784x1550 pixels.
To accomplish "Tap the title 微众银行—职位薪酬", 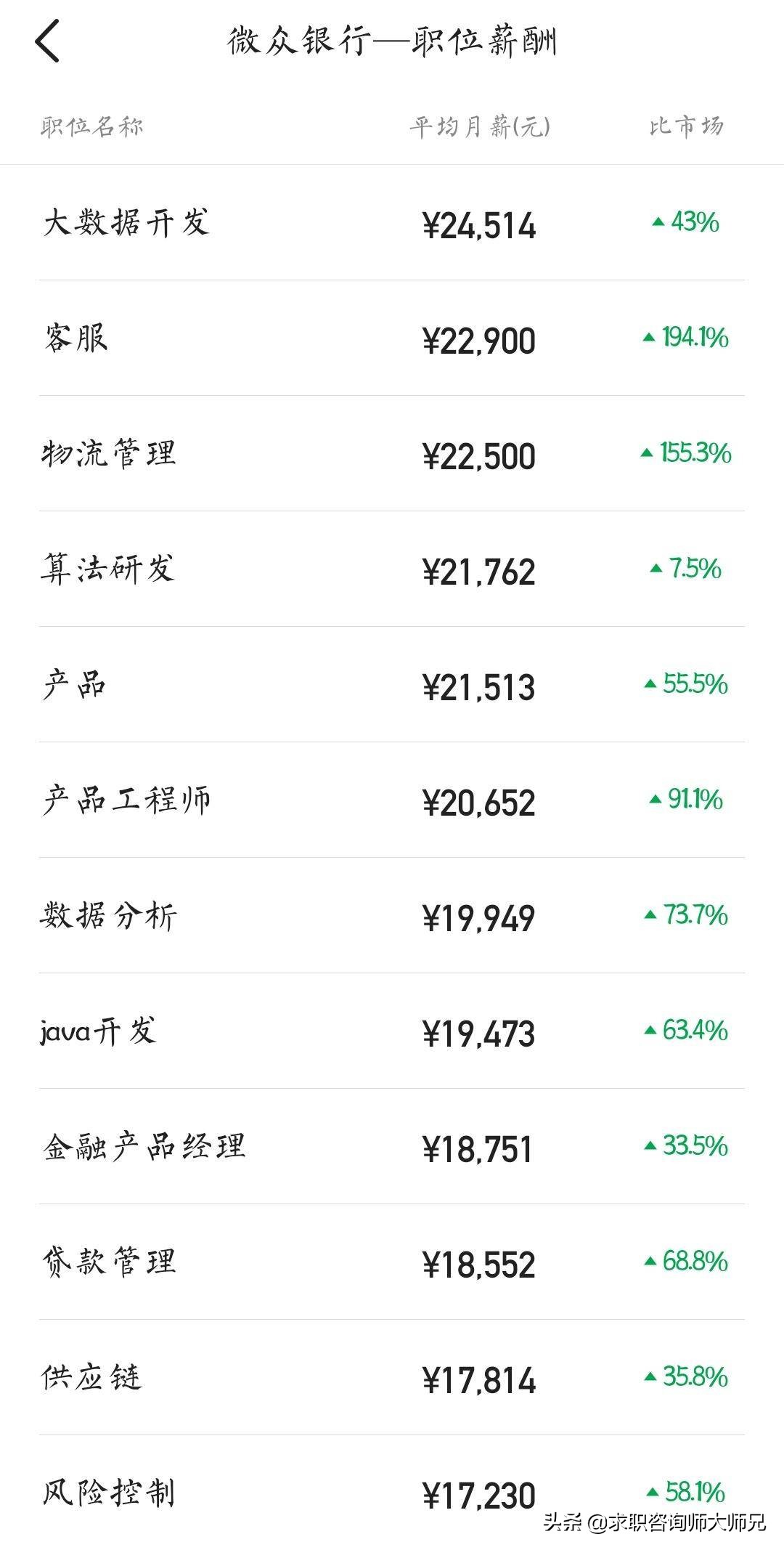I will coord(392,42).
